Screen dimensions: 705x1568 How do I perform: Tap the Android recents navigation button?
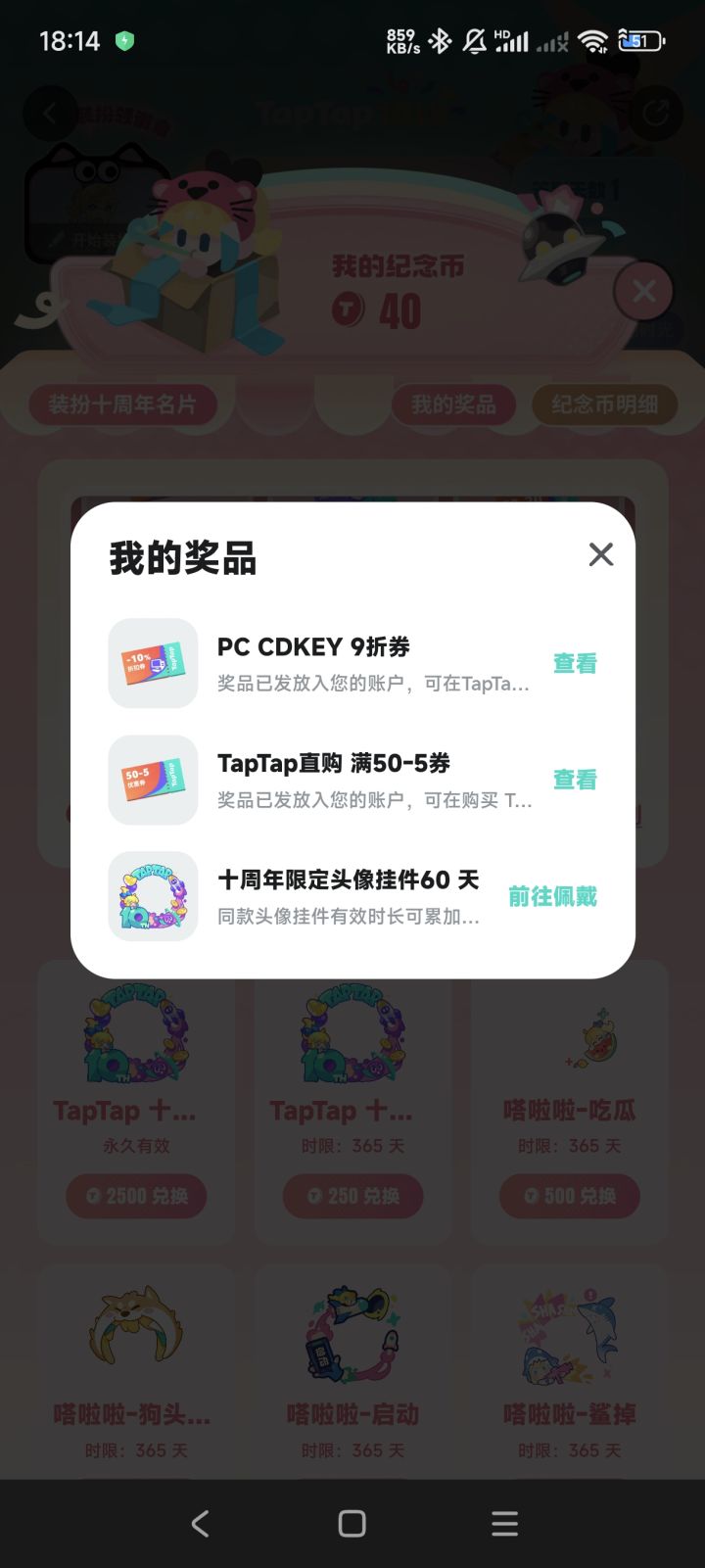point(503,1523)
